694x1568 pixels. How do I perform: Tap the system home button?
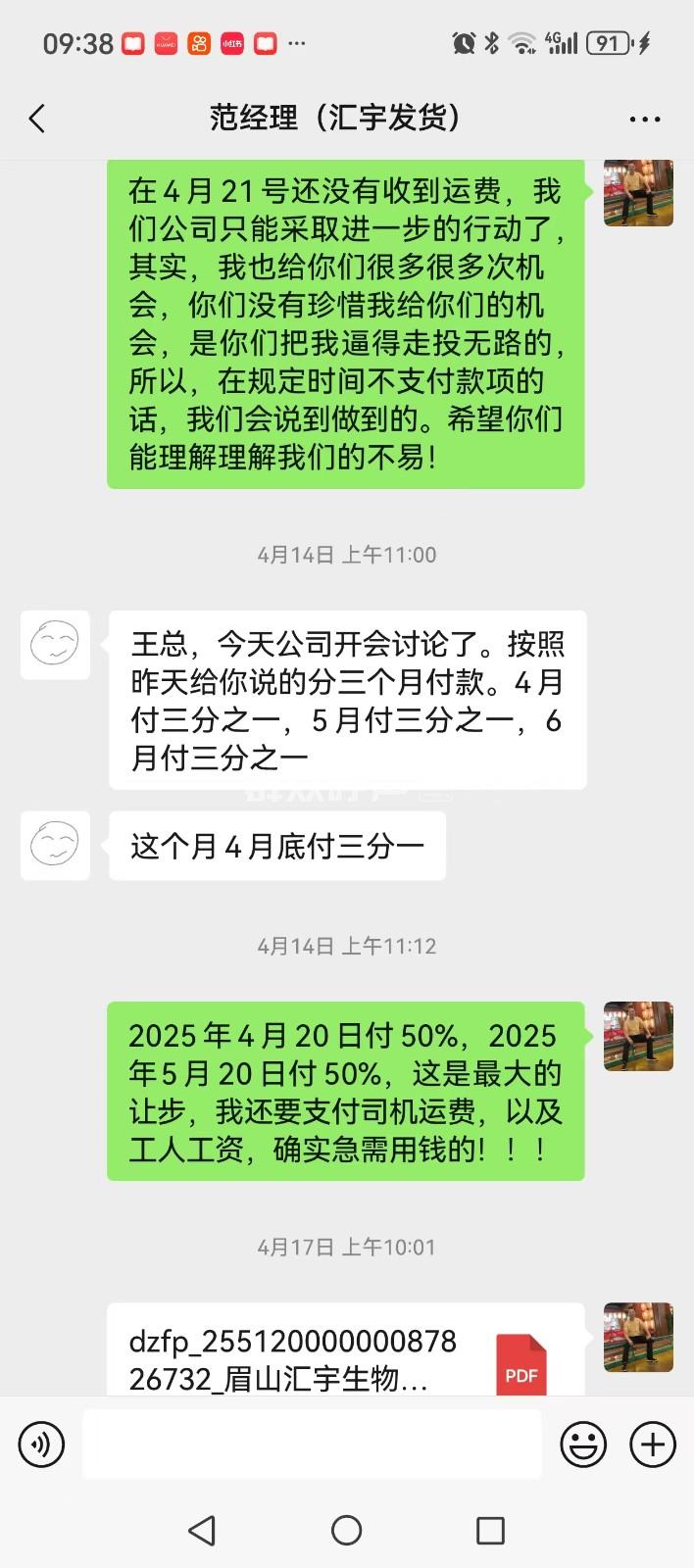[x=346, y=1530]
